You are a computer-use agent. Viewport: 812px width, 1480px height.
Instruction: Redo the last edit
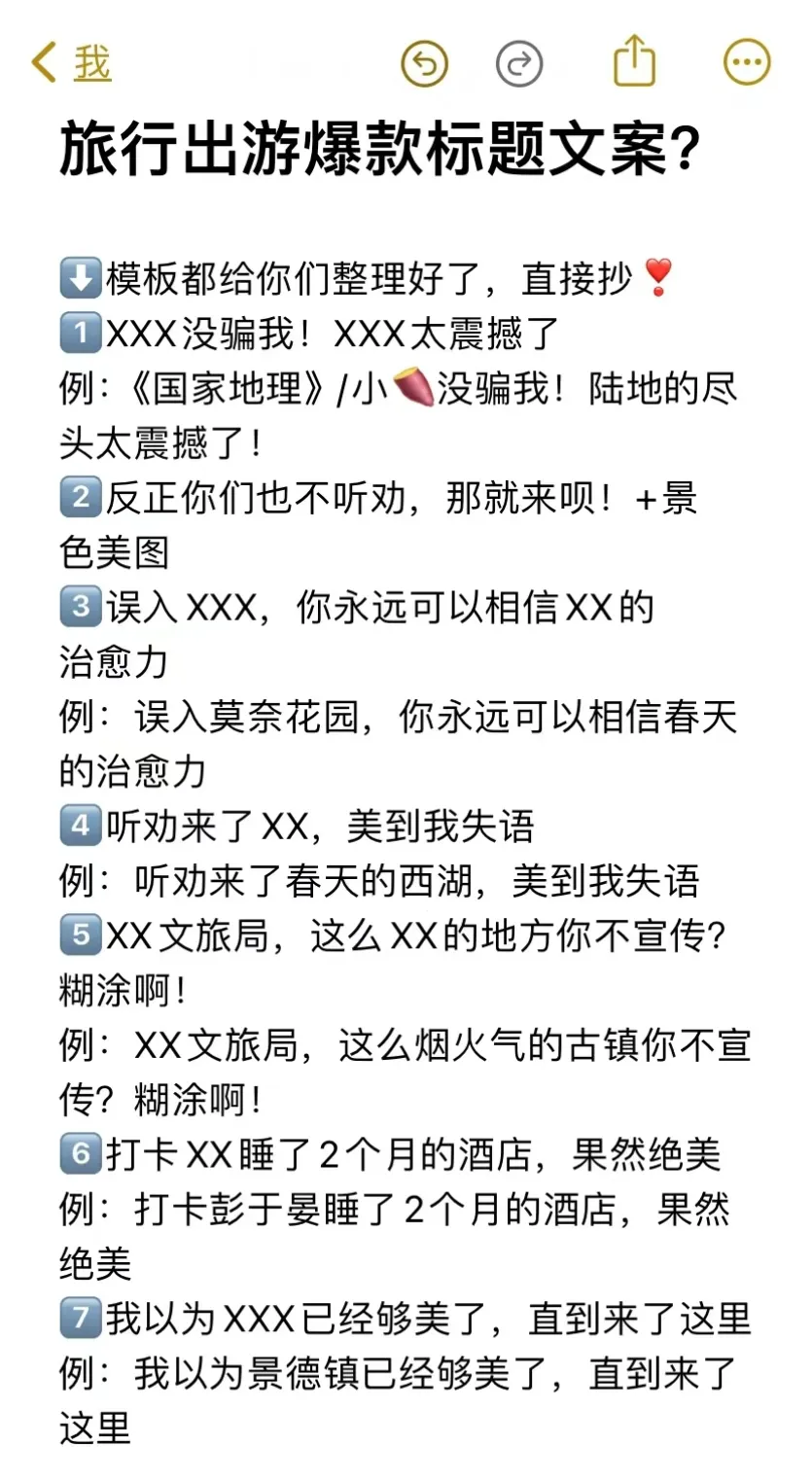(x=519, y=64)
